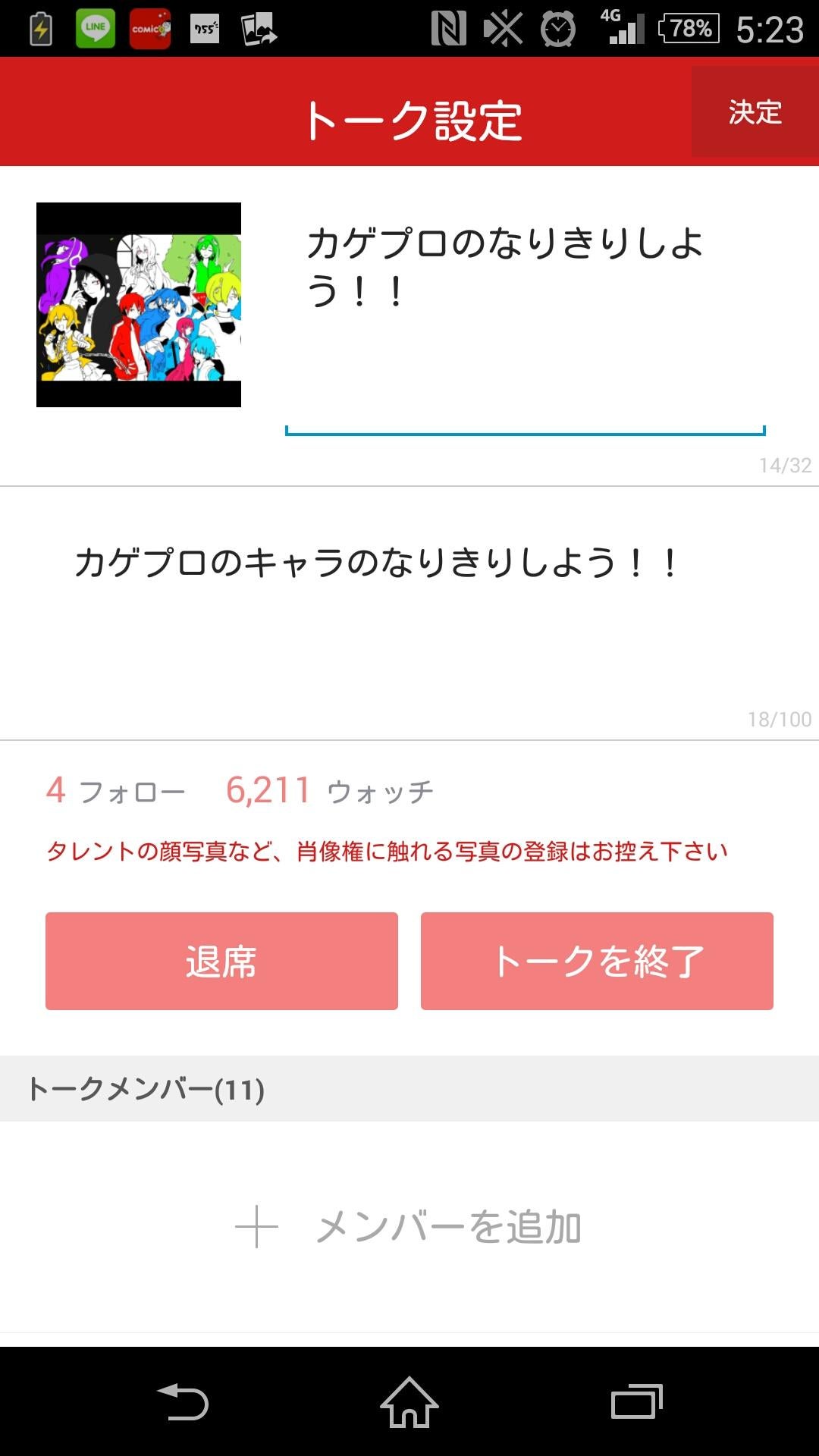Open the 4 フォロー follow list

coord(114,792)
